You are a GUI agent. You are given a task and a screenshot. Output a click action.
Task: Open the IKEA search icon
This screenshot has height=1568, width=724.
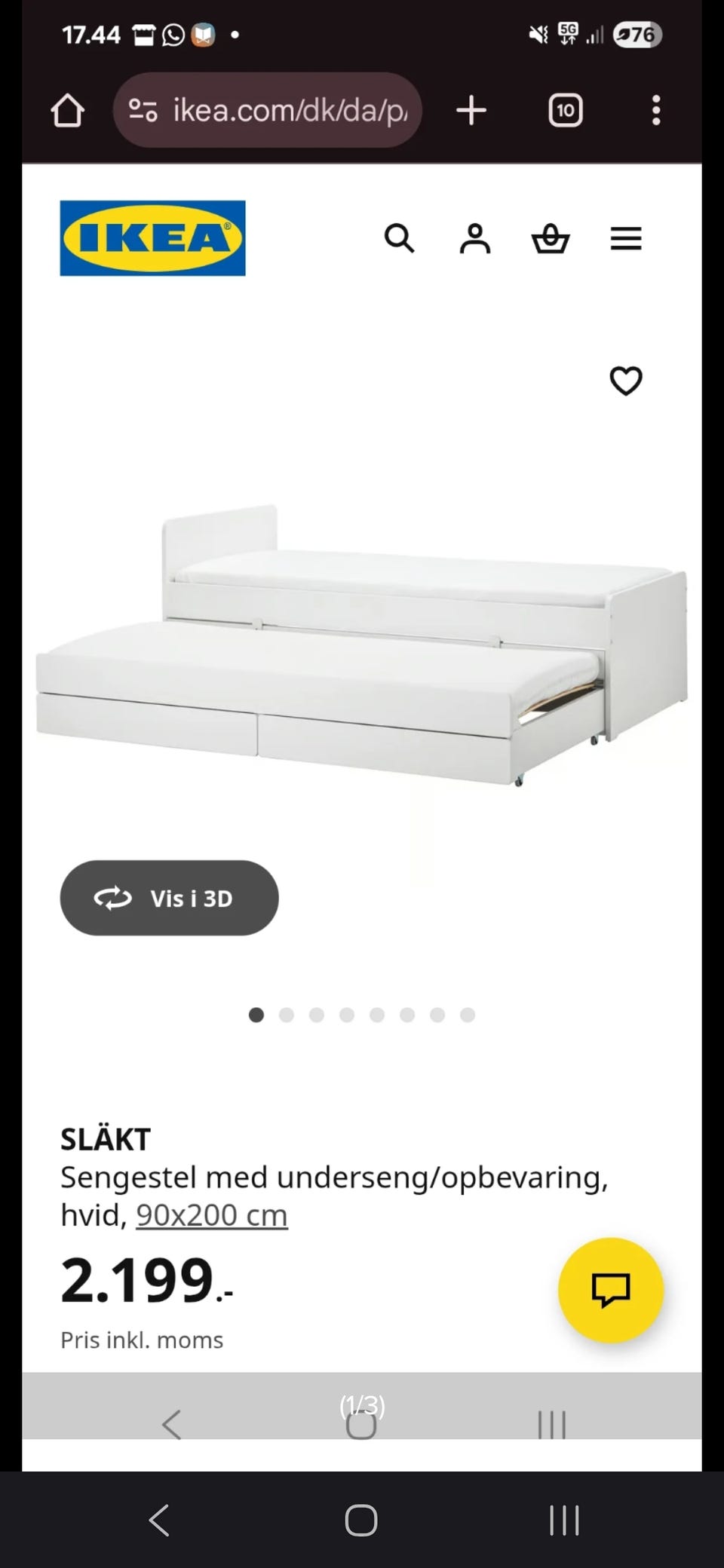[399, 239]
